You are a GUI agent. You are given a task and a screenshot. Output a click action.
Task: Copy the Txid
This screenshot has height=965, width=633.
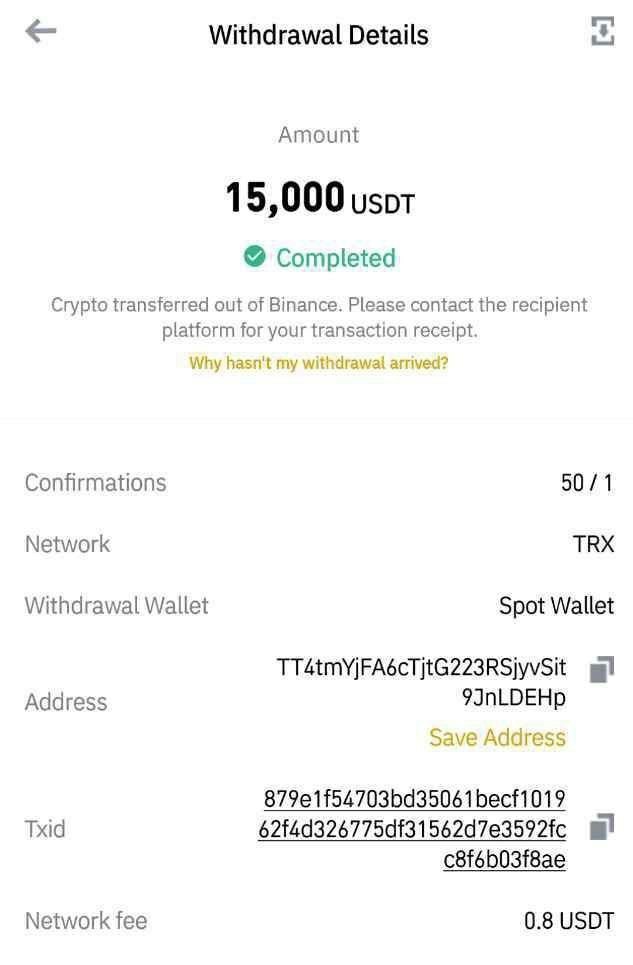coord(601,827)
